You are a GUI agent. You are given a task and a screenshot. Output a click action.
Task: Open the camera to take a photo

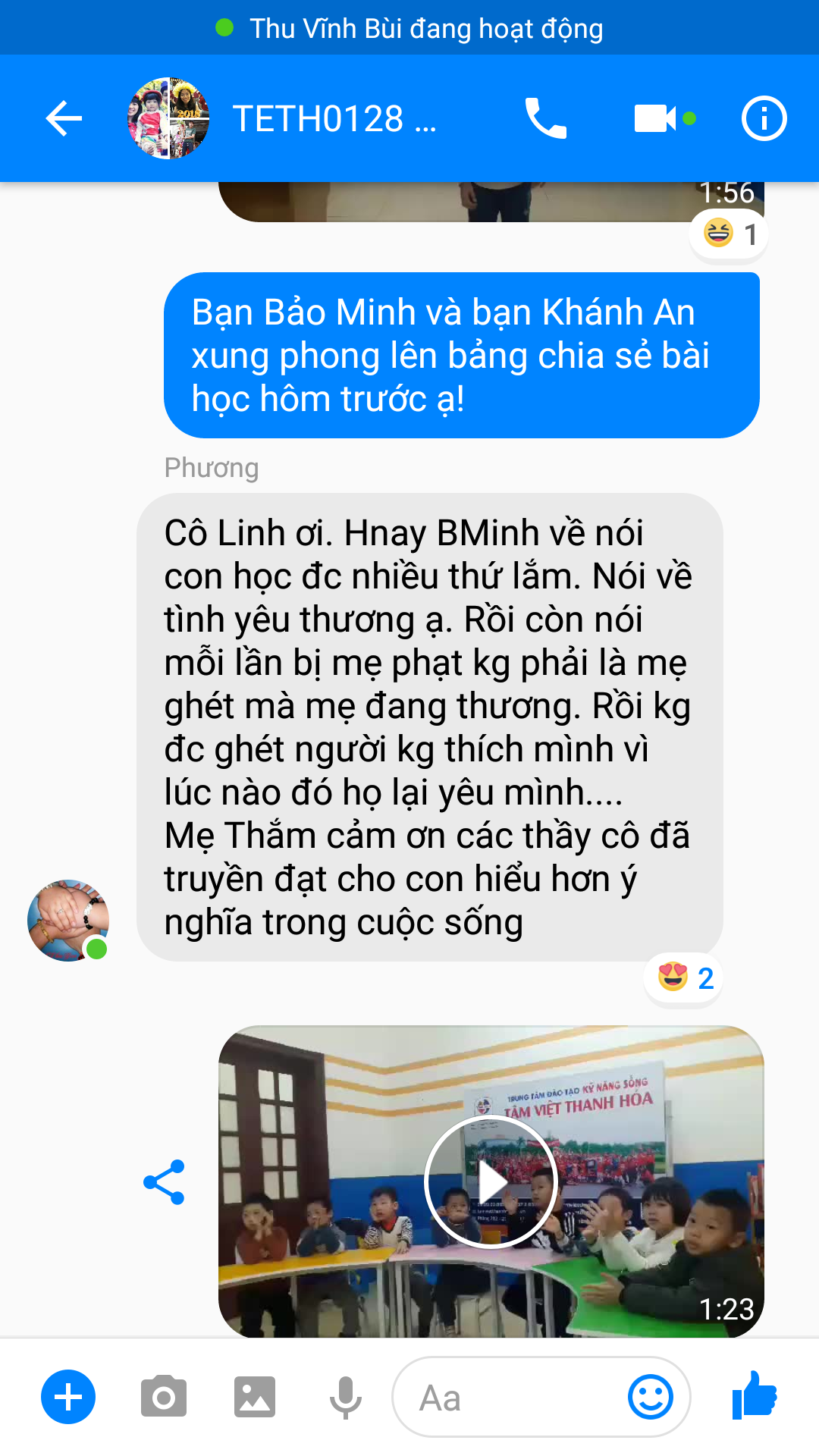[163, 1397]
